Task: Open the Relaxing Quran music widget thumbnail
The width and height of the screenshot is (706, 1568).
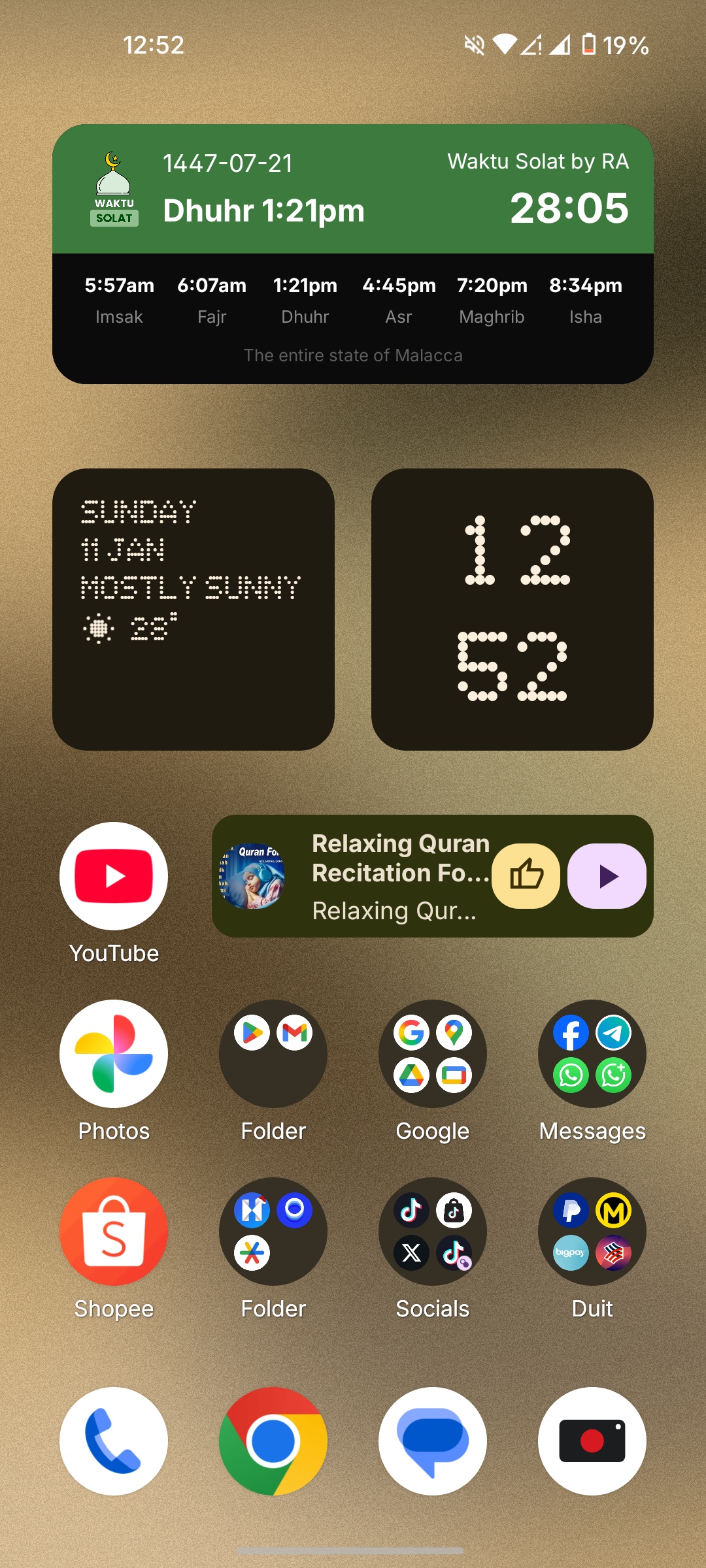Action: pyautogui.click(x=252, y=876)
